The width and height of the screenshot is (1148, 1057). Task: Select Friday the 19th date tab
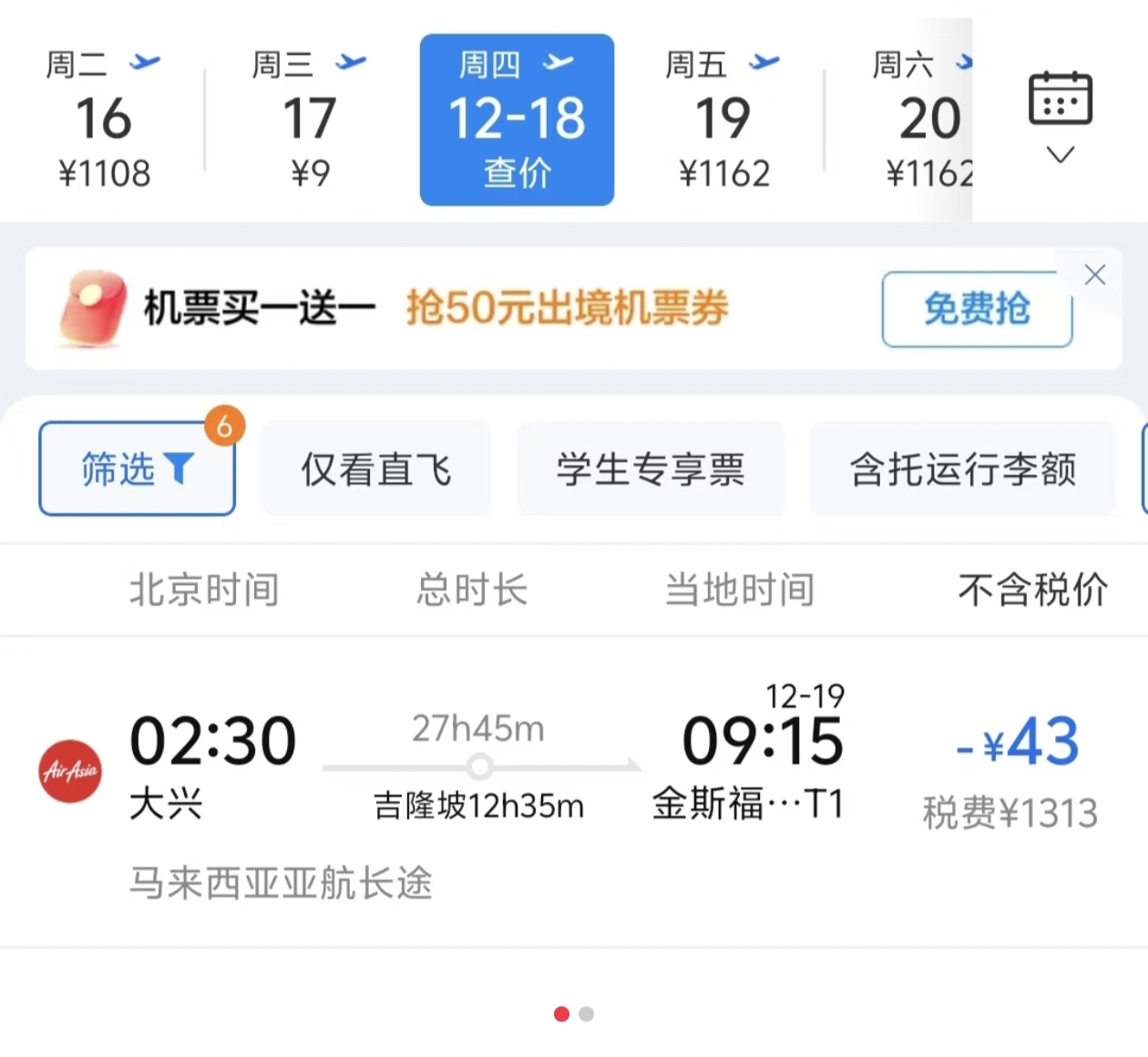click(723, 118)
